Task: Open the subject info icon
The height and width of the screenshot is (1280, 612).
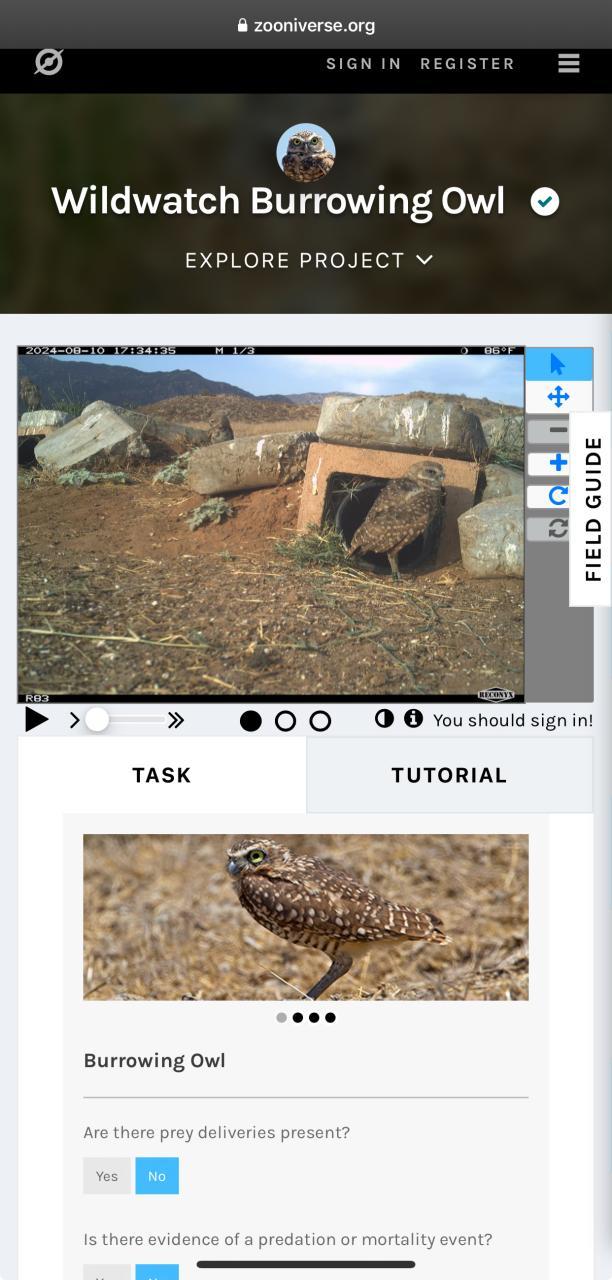Action: [x=413, y=719]
